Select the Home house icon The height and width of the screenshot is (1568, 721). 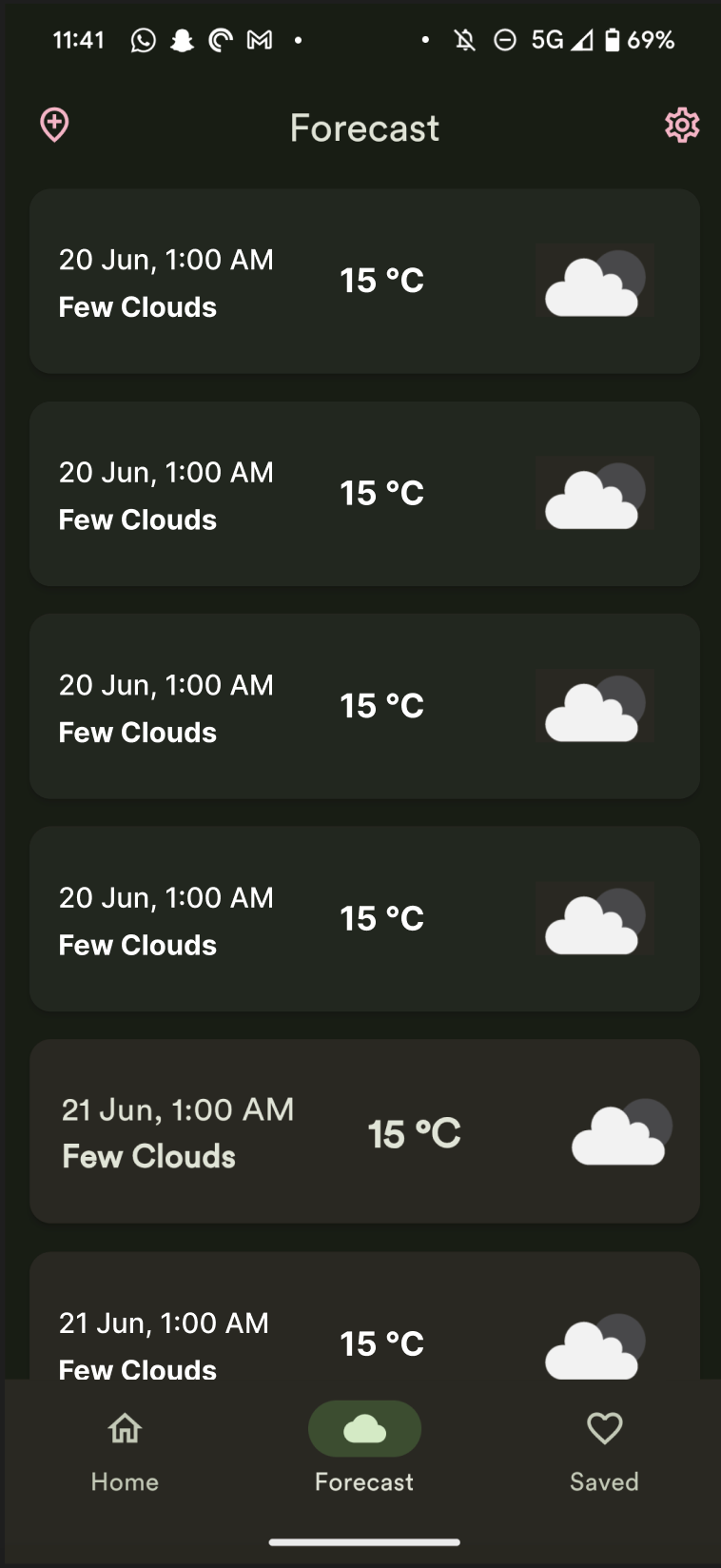[x=125, y=1428]
